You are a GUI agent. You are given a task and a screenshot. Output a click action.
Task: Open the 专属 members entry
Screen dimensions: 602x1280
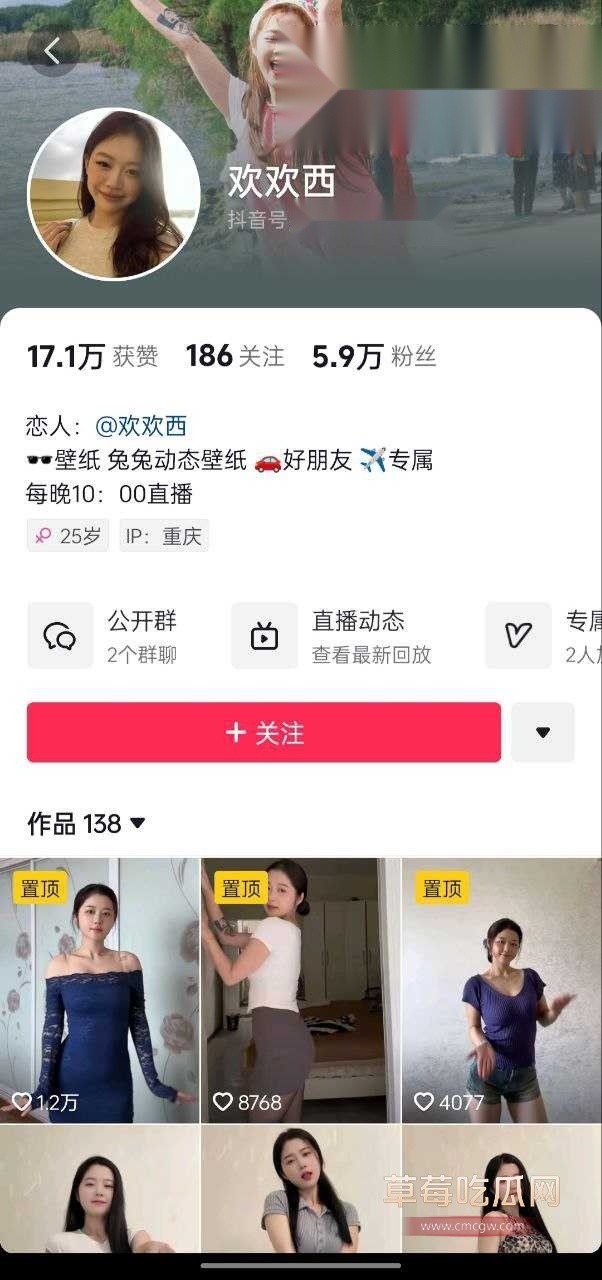tap(545, 636)
